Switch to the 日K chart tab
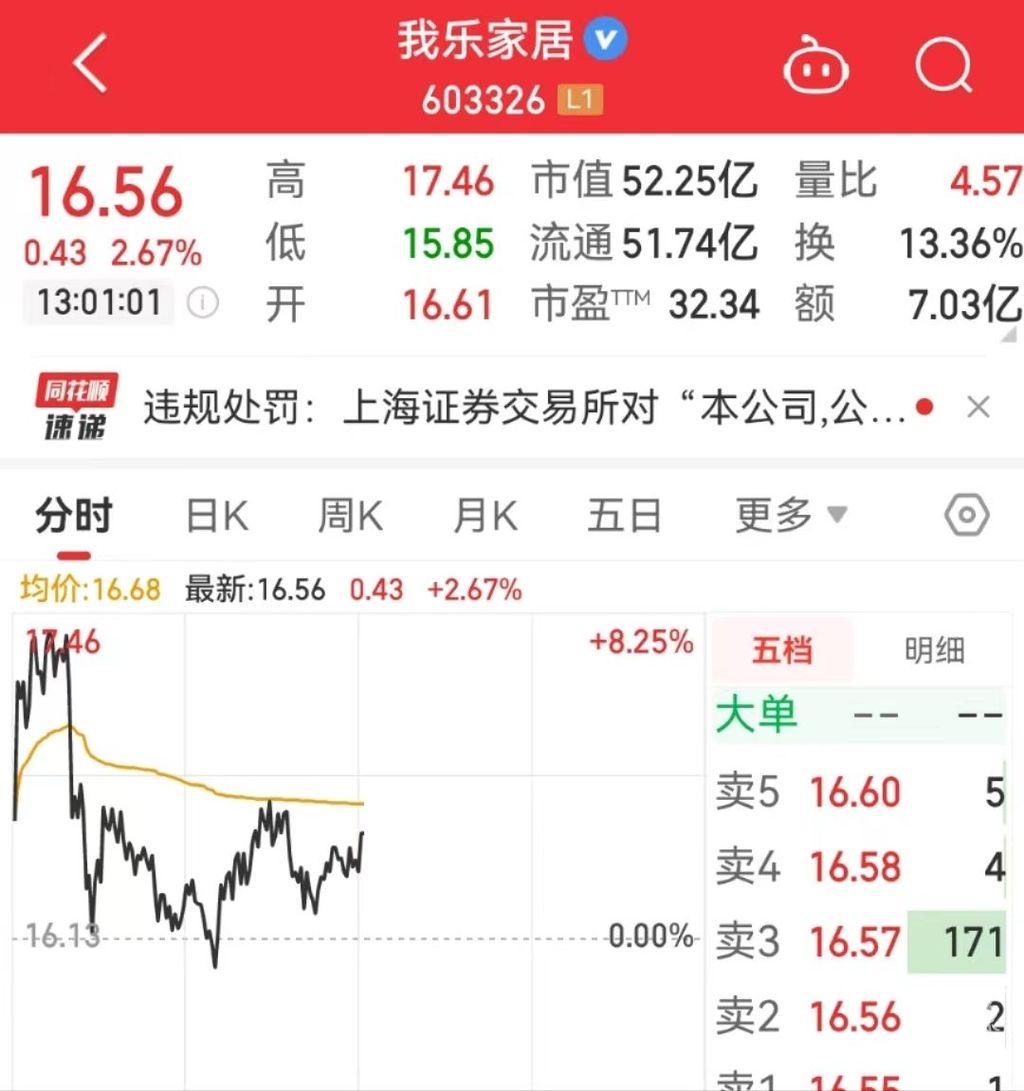The image size is (1024, 1091). point(217,517)
